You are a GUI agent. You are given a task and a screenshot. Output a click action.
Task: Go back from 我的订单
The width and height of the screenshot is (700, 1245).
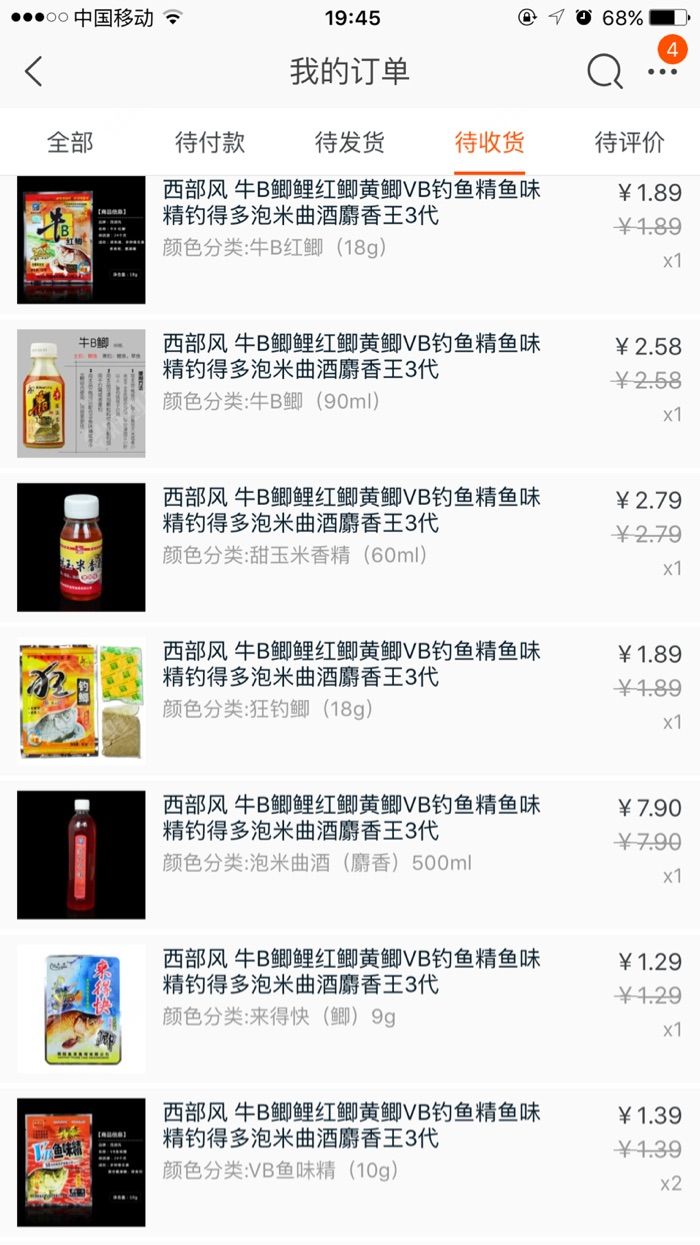click(x=35, y=72)
